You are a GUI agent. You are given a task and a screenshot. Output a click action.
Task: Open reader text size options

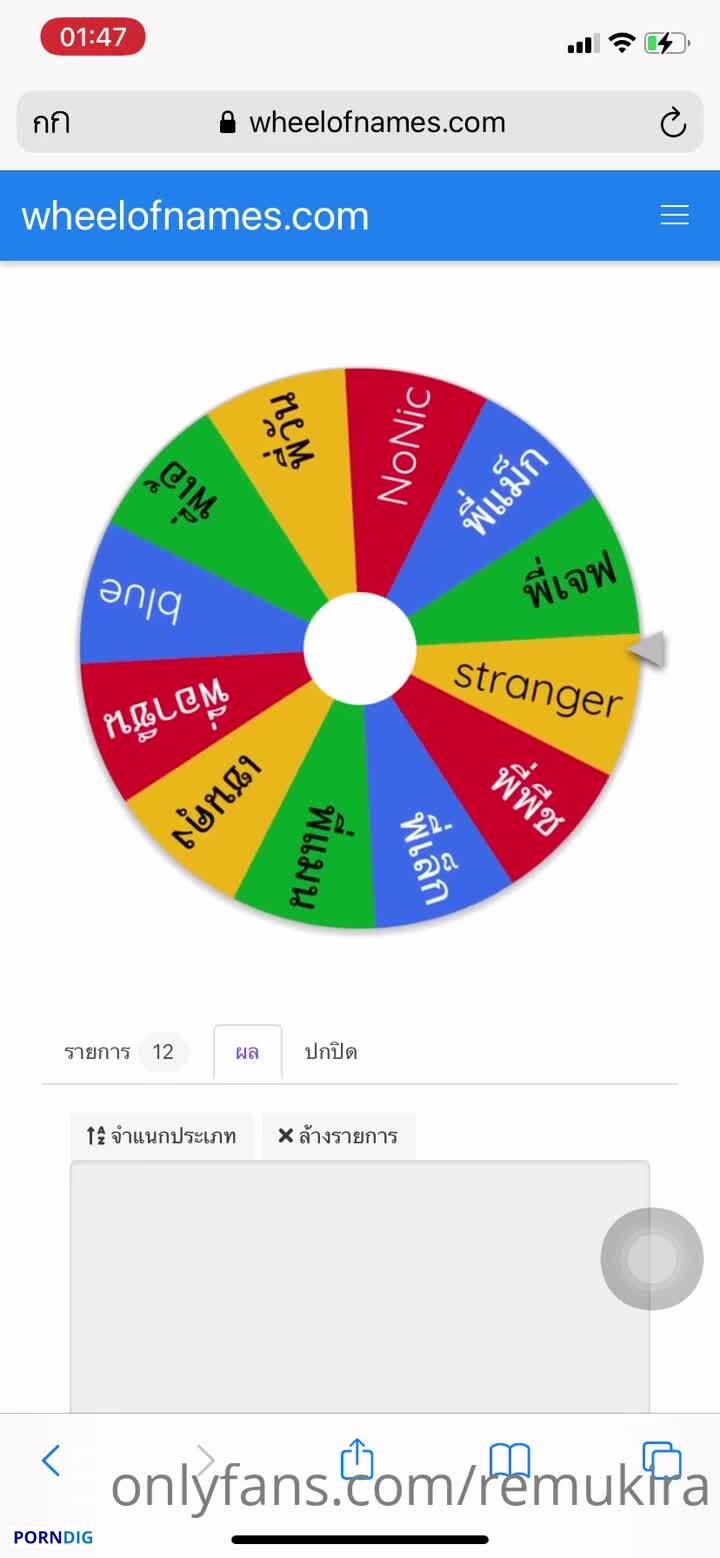(x=52, y=123)
